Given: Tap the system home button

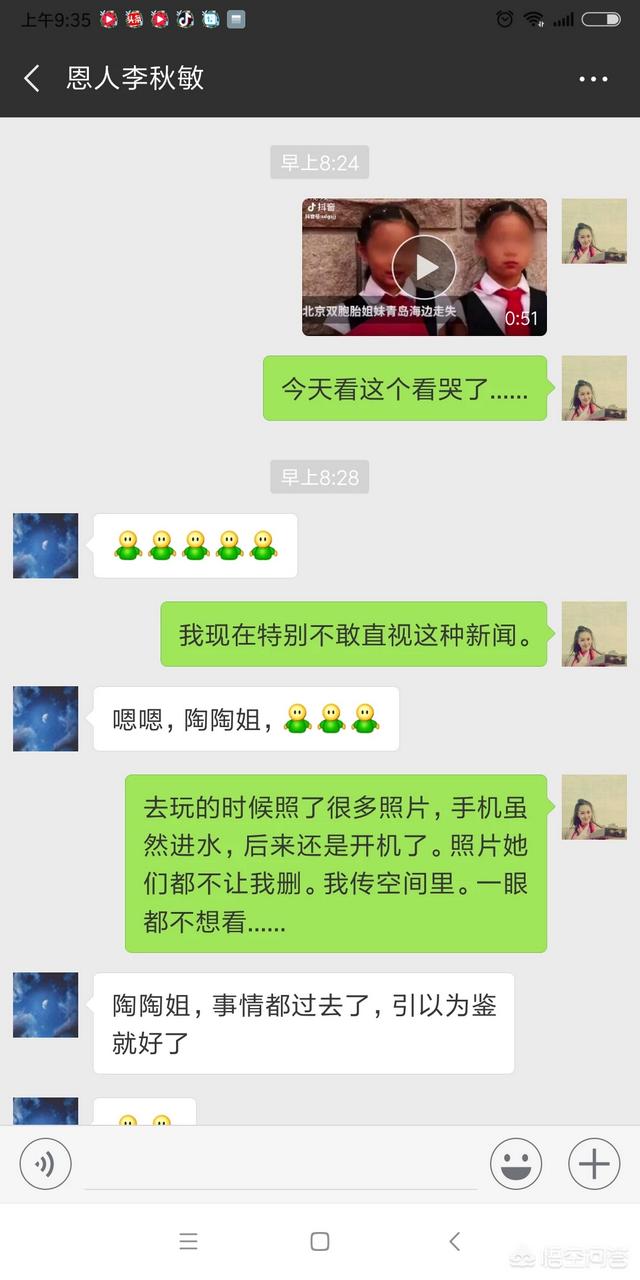Looking at the screenshot, I should pyautogui.click(x=320, y=1241).
